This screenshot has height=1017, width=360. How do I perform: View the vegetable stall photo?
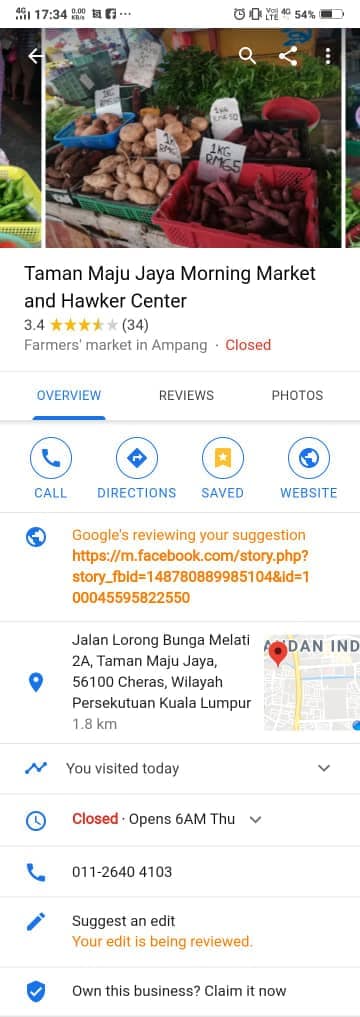click(x=193, y=138)
